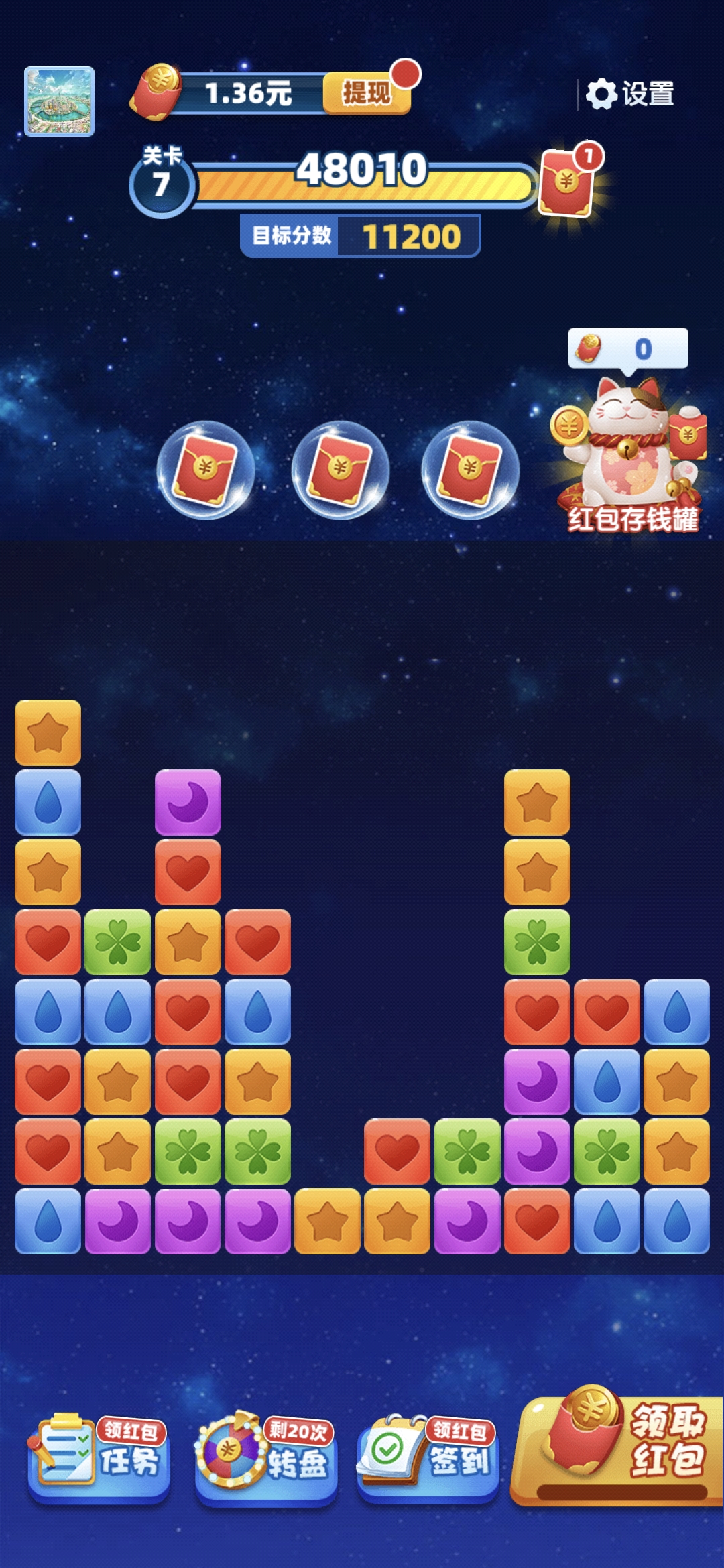Open the 设置 settings gear
The height and width of the screenshot is (1568, 724).
[629, 94]
